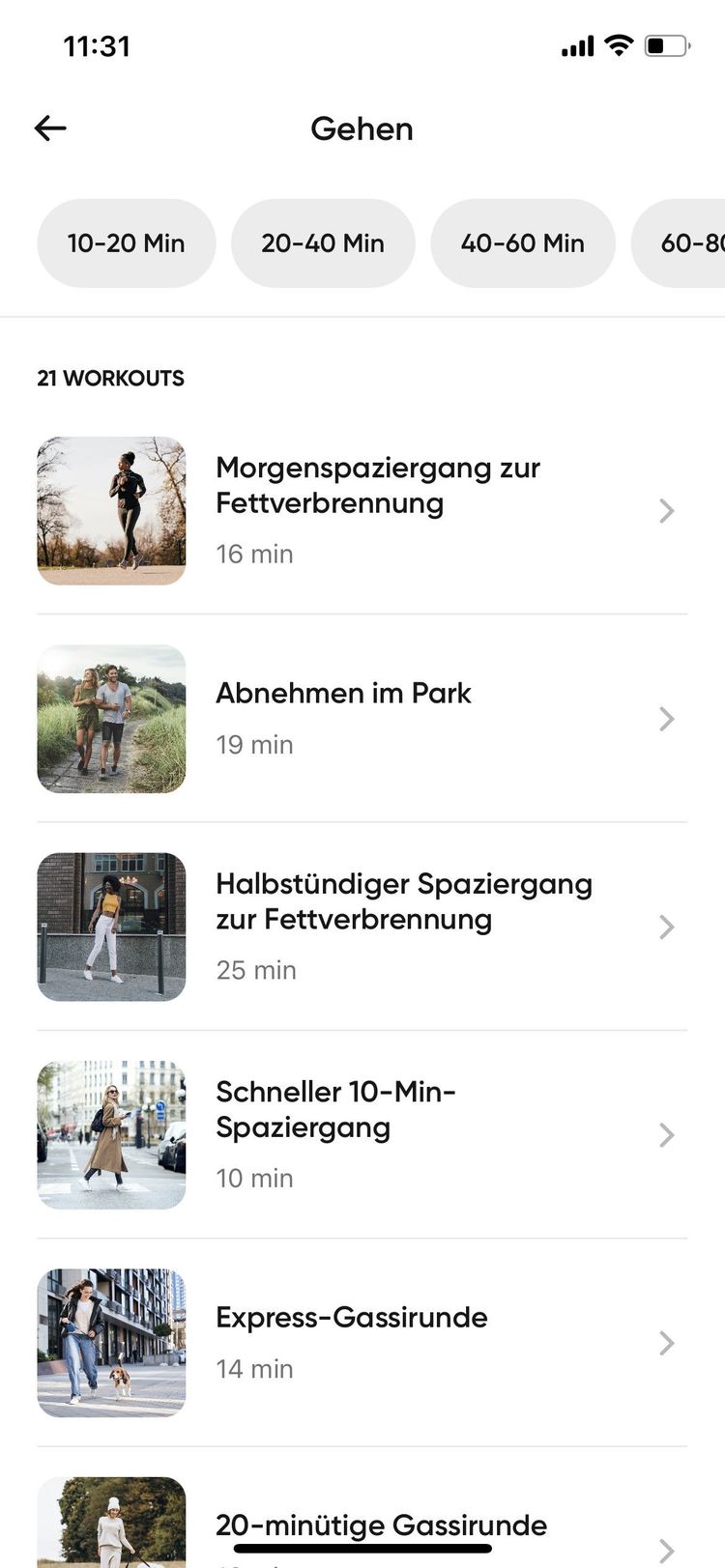Filter workouts by 10-20 Min
This screenshot has height=1568, width=725.
tap(126, 243)
